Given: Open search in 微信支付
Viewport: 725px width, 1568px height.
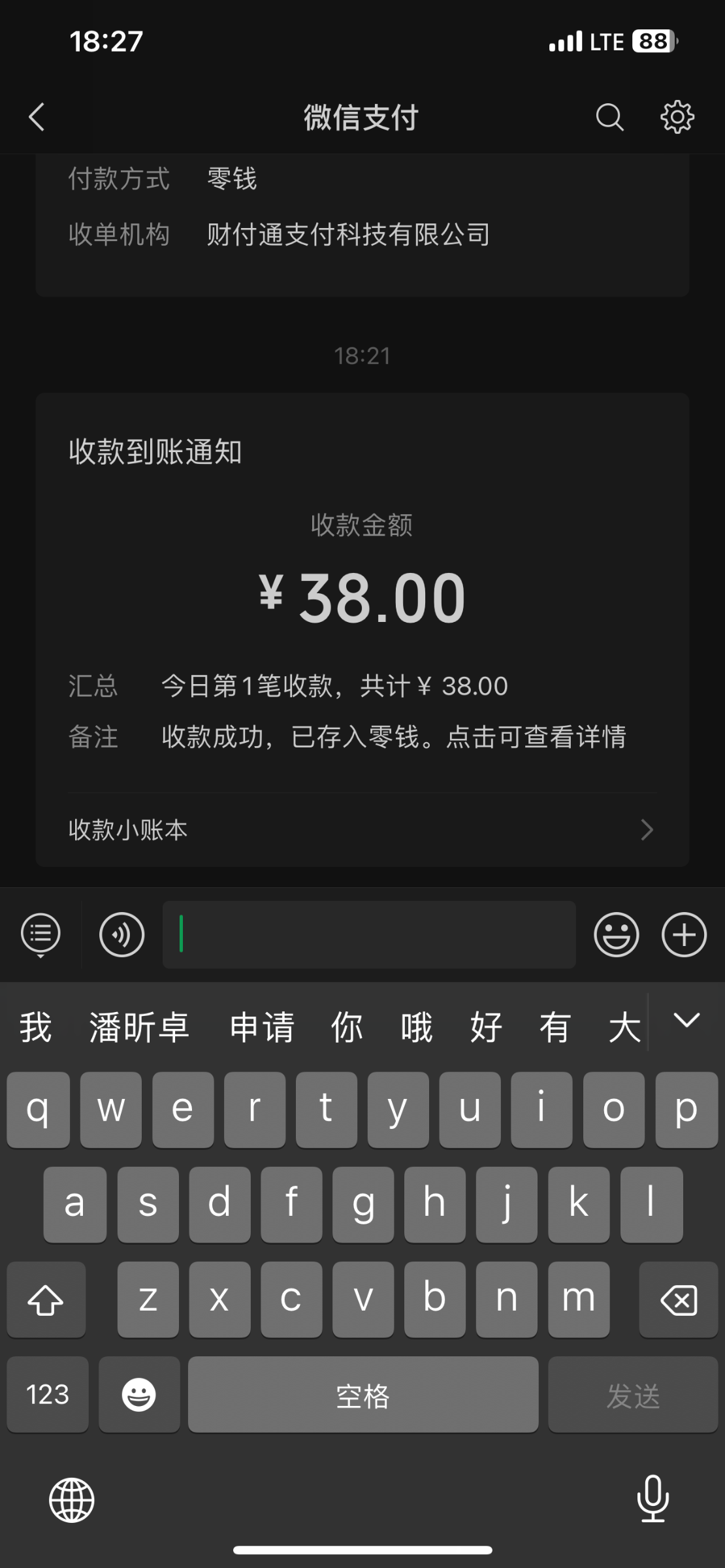Looking at the screenshot, I should tap(609, 118).
